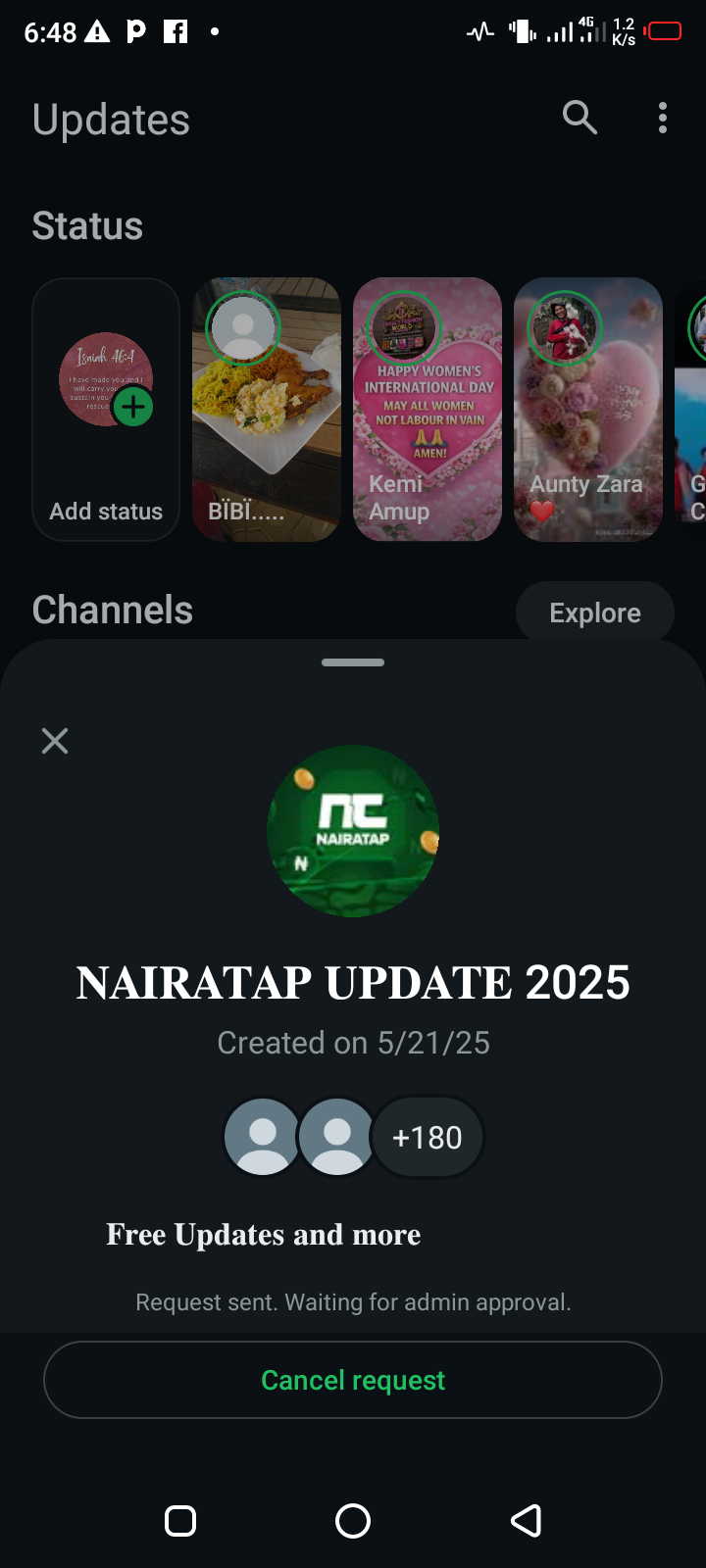Viewport: 706px width, 1568px height.
Task: Open search in Updates
Action: (x=580, y=119)
